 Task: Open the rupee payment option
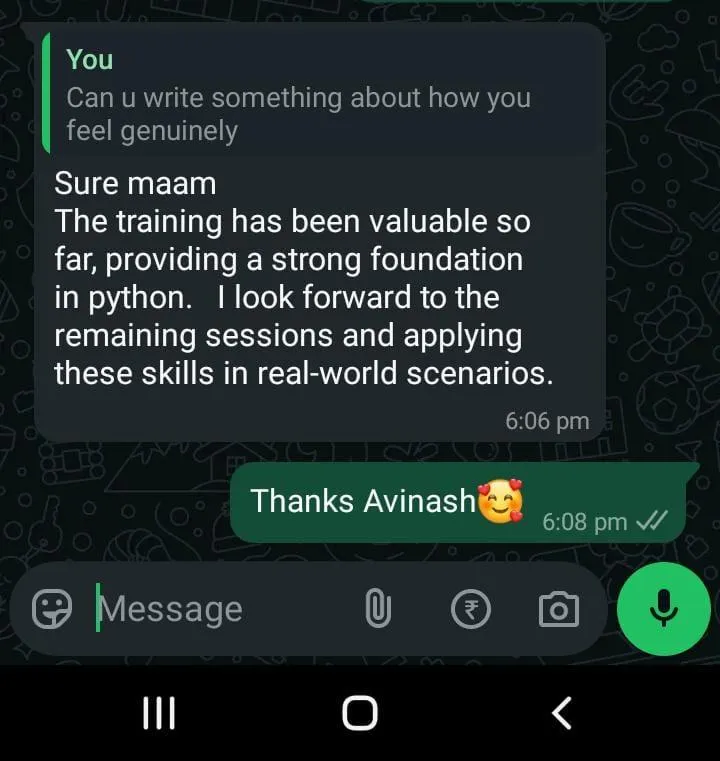[471, 609]
